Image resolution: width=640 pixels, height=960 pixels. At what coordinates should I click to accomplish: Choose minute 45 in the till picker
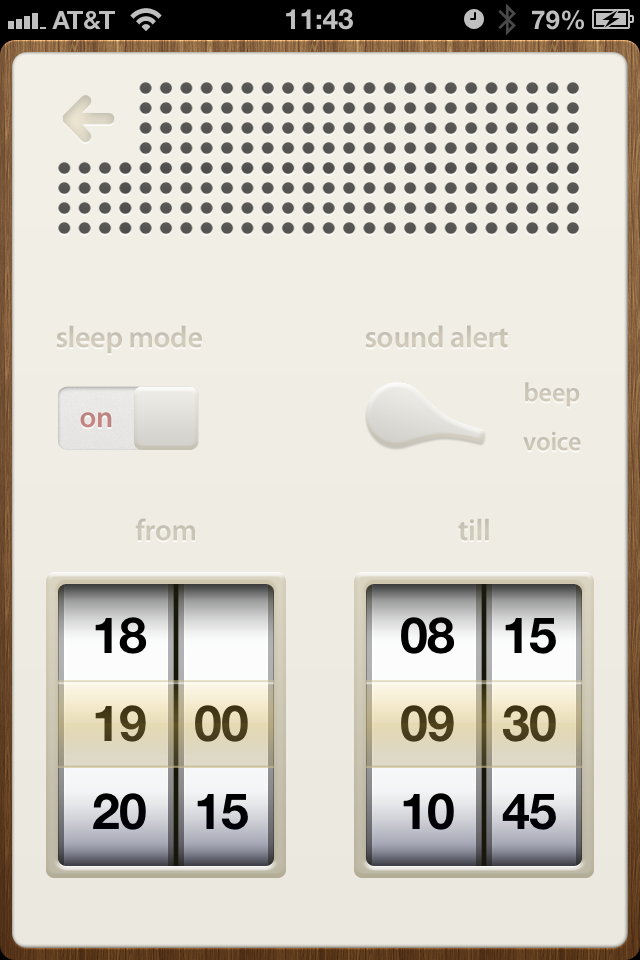(x=531, y=812)
